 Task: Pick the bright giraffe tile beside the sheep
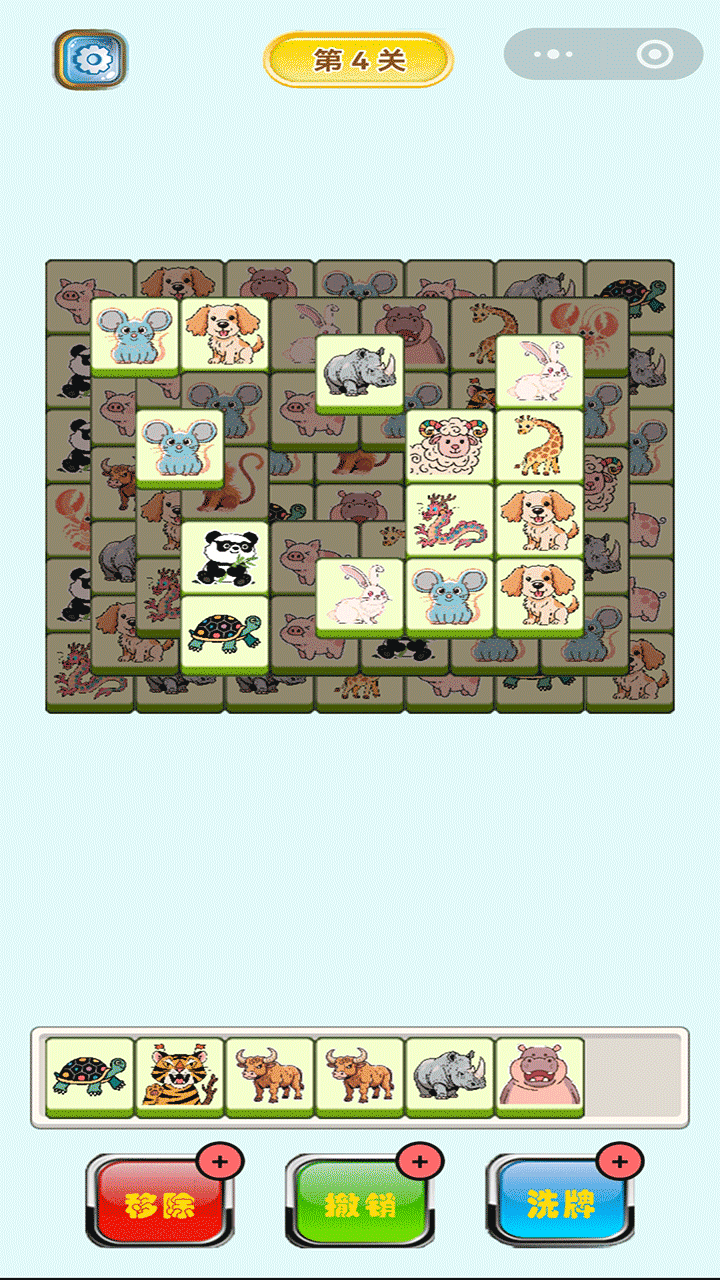[540, 446]
